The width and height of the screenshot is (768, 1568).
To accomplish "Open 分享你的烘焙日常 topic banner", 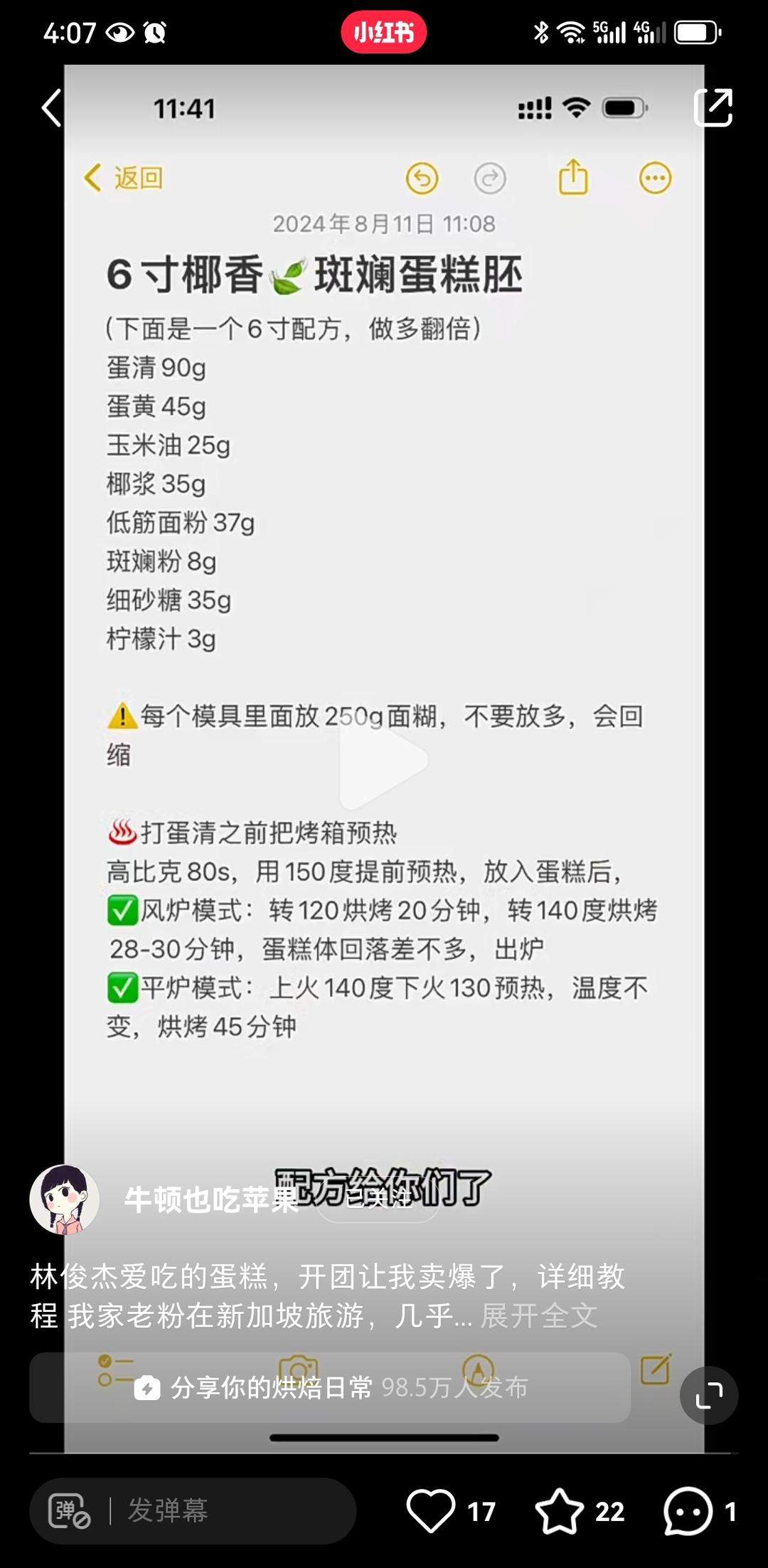I will [330, 1387].
